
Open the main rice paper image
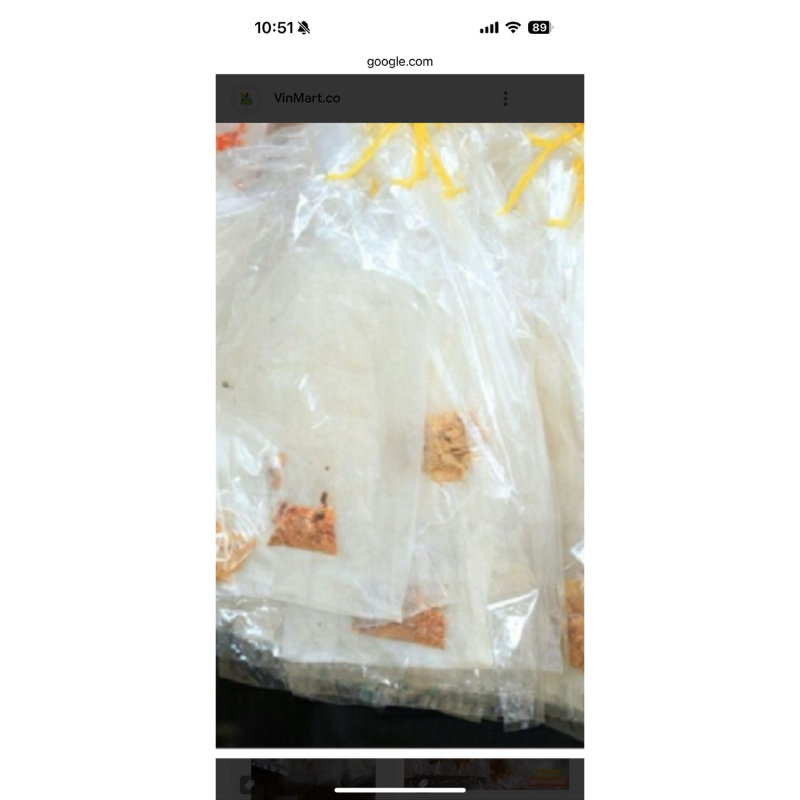click(x=399, y=435)
